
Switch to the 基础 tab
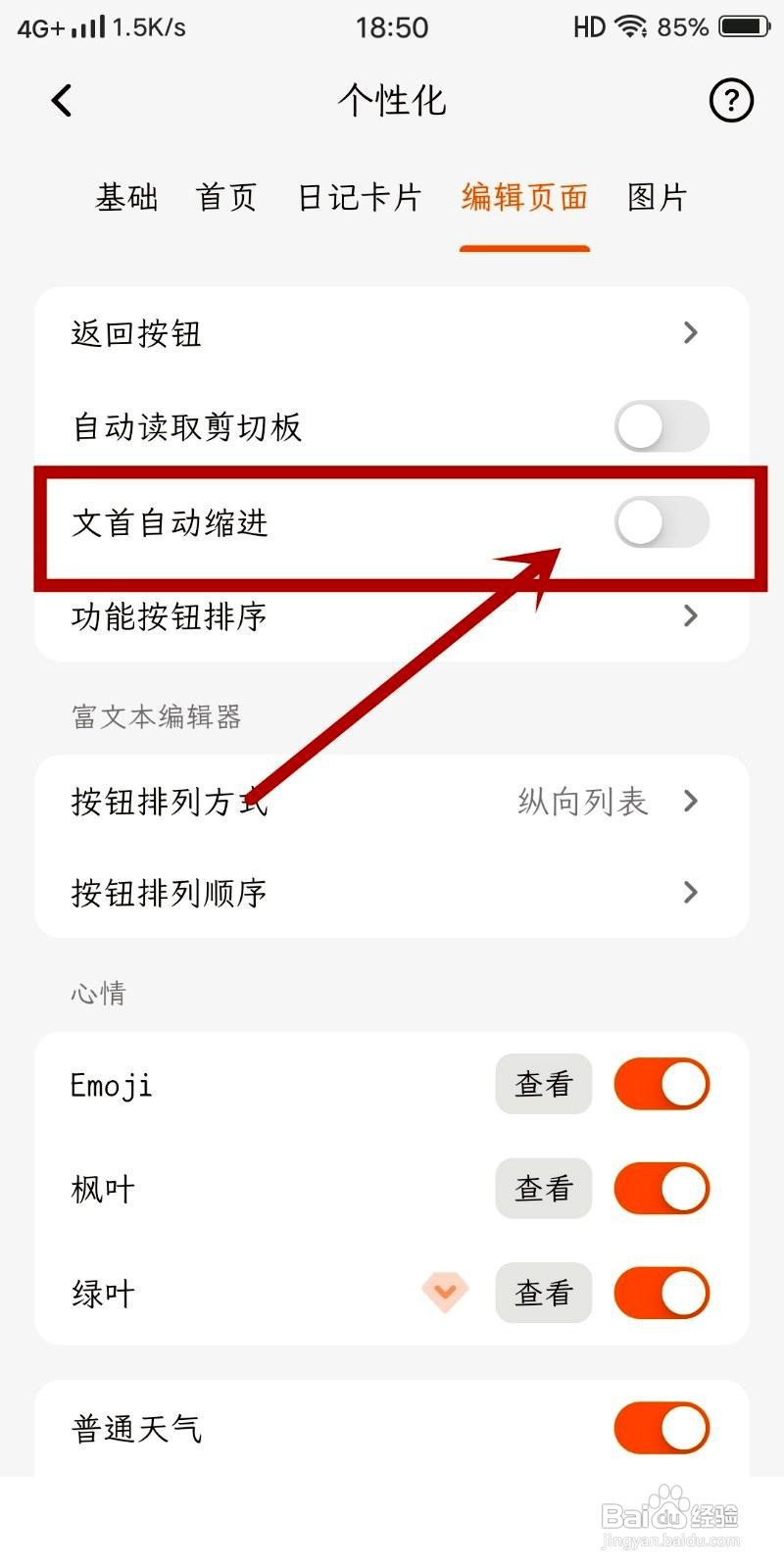(x=125, y=198)
